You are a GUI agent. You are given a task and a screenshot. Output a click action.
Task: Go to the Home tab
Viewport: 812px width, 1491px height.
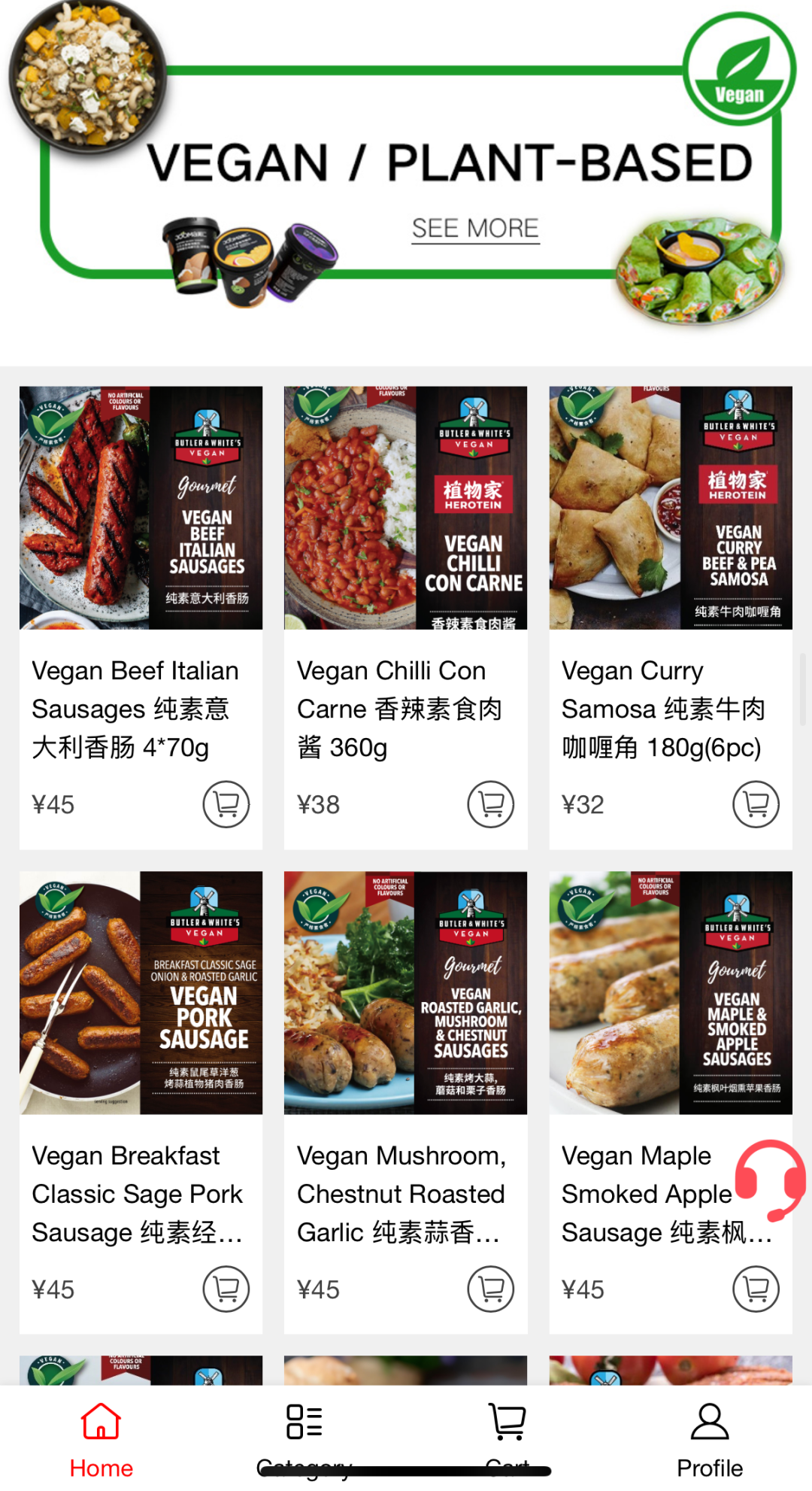click(101, 1438)
